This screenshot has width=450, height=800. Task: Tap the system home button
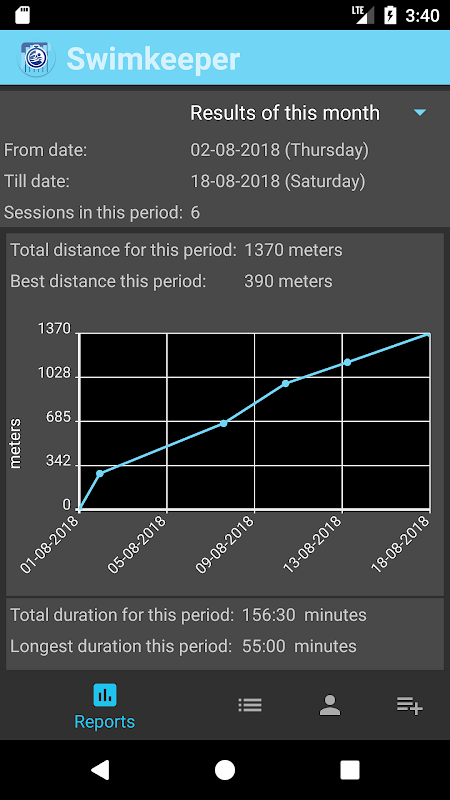click(225, 770)
